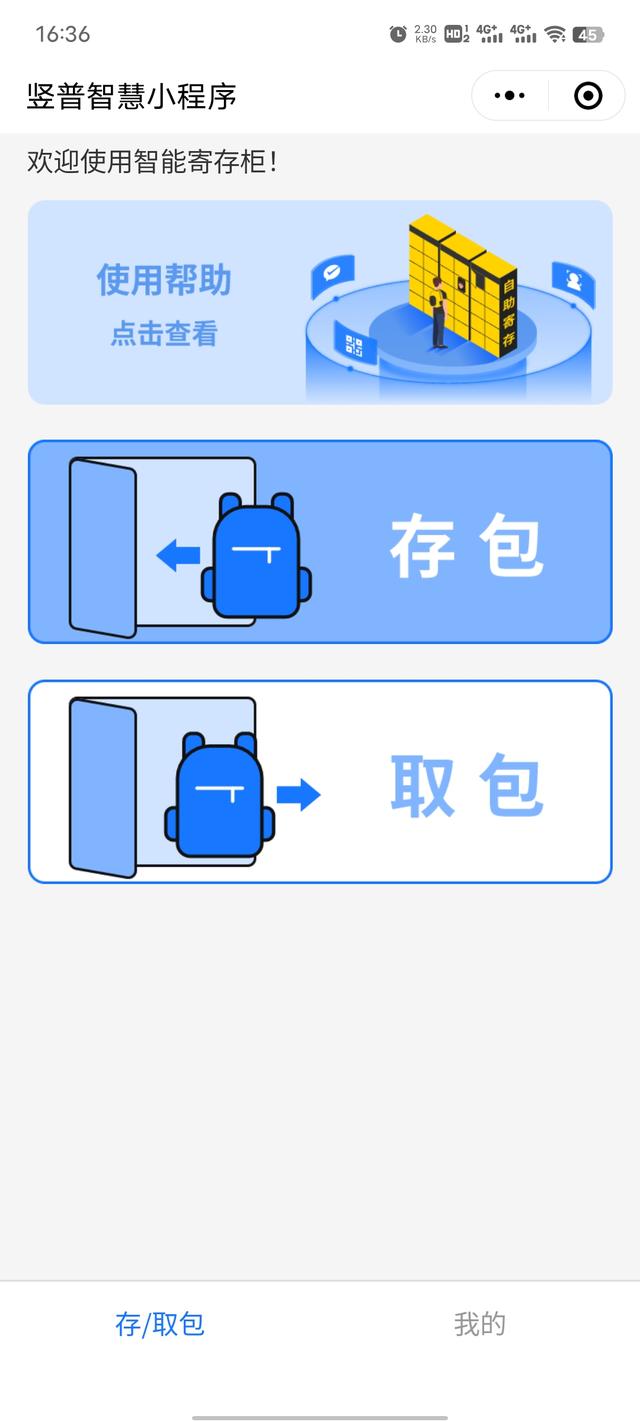Select the 存/取包 tab
This screenshot has width=640, height=1422.
click(160, 1324)
